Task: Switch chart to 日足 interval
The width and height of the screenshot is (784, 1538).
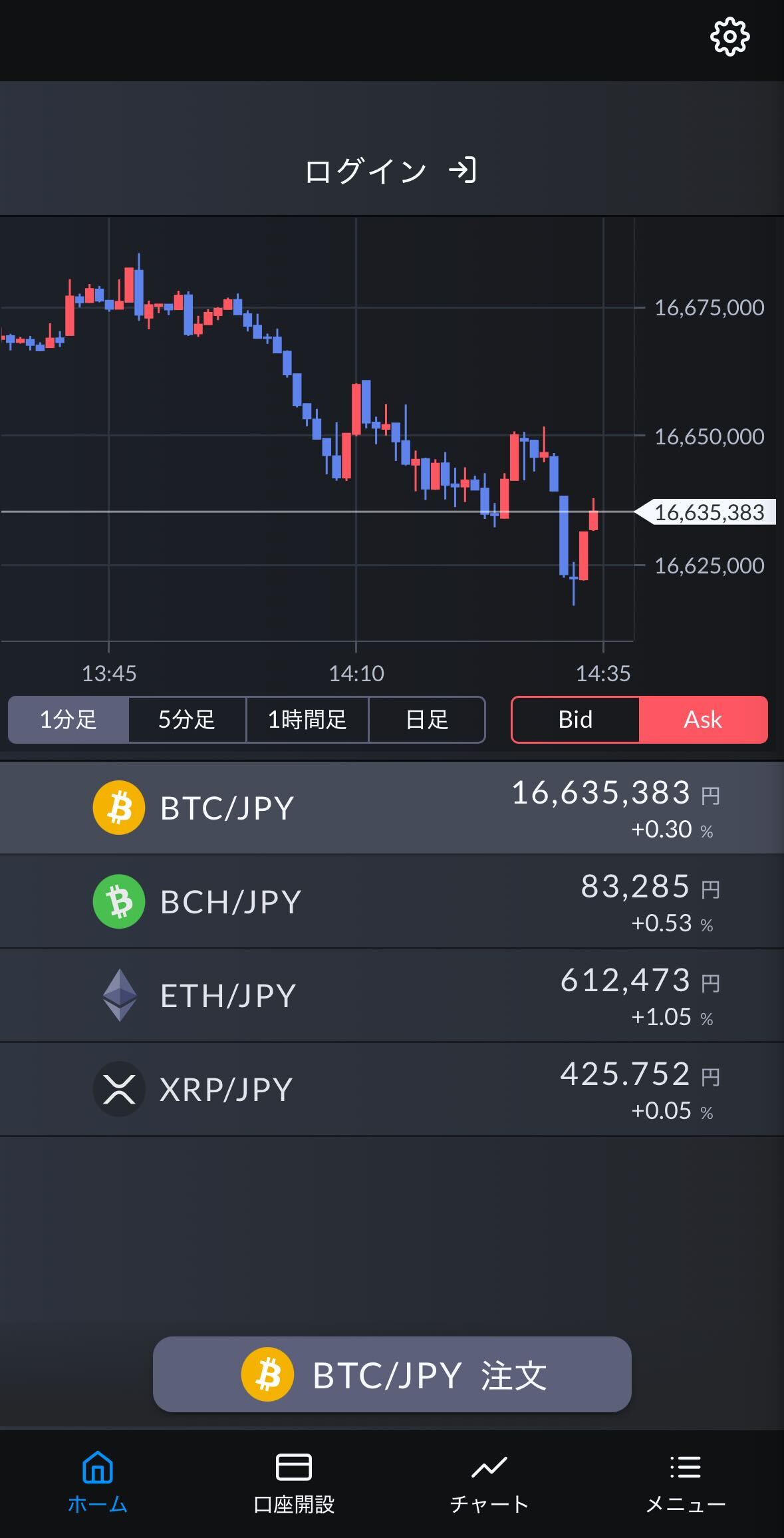Action: coord(427,719)
